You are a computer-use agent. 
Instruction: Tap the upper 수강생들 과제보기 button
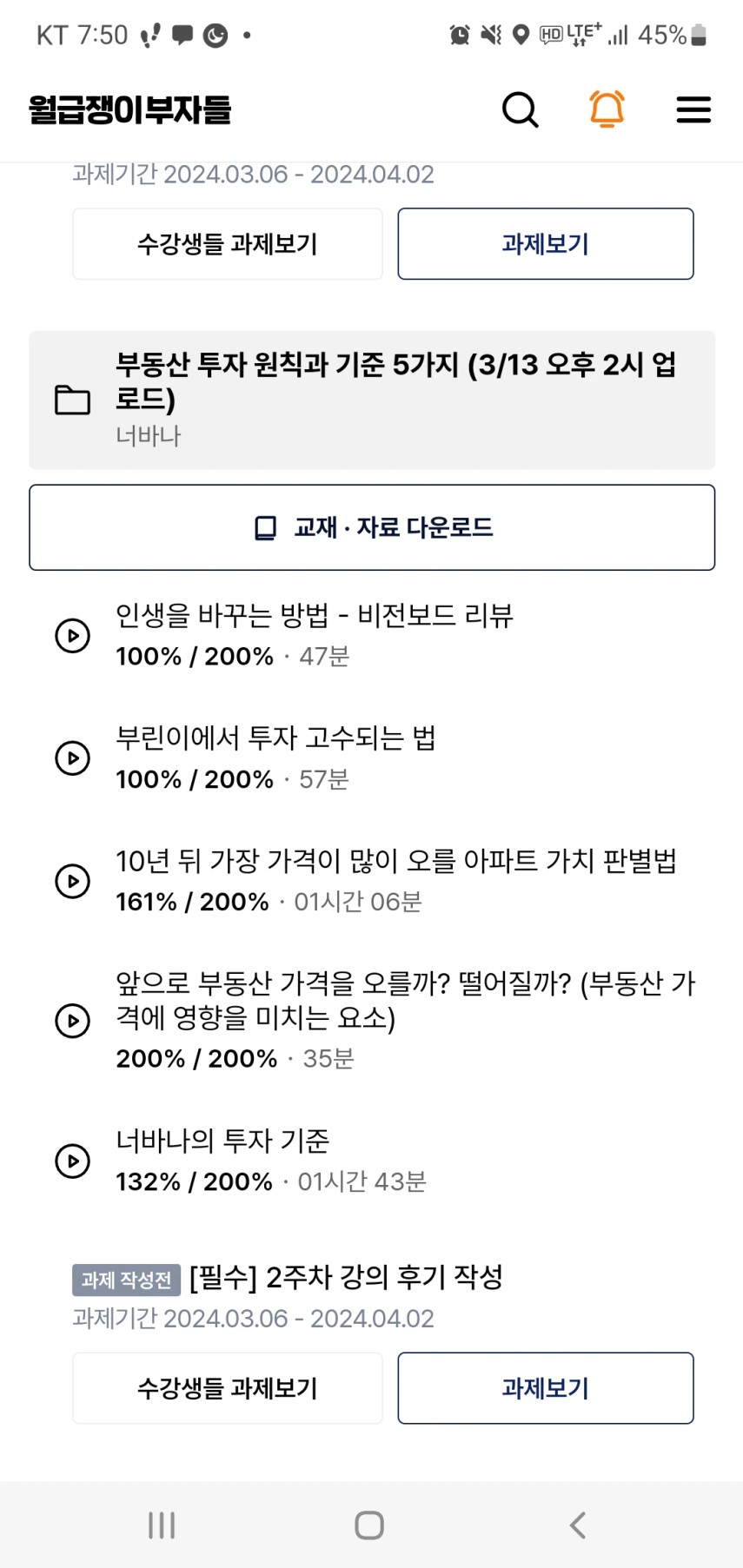tap(228, 244)
